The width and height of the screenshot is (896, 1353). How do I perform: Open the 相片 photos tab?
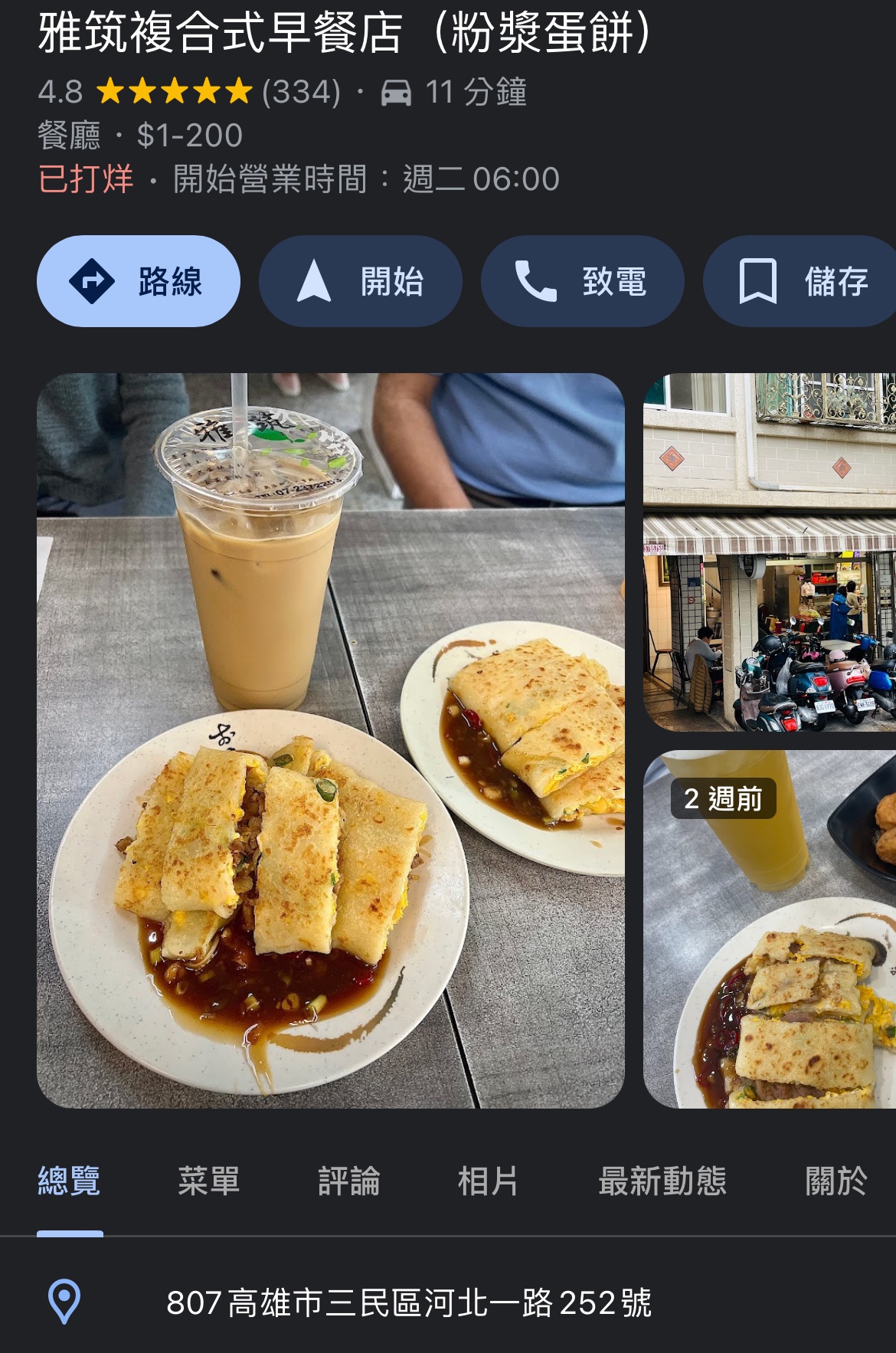(x=488, y=1181)
